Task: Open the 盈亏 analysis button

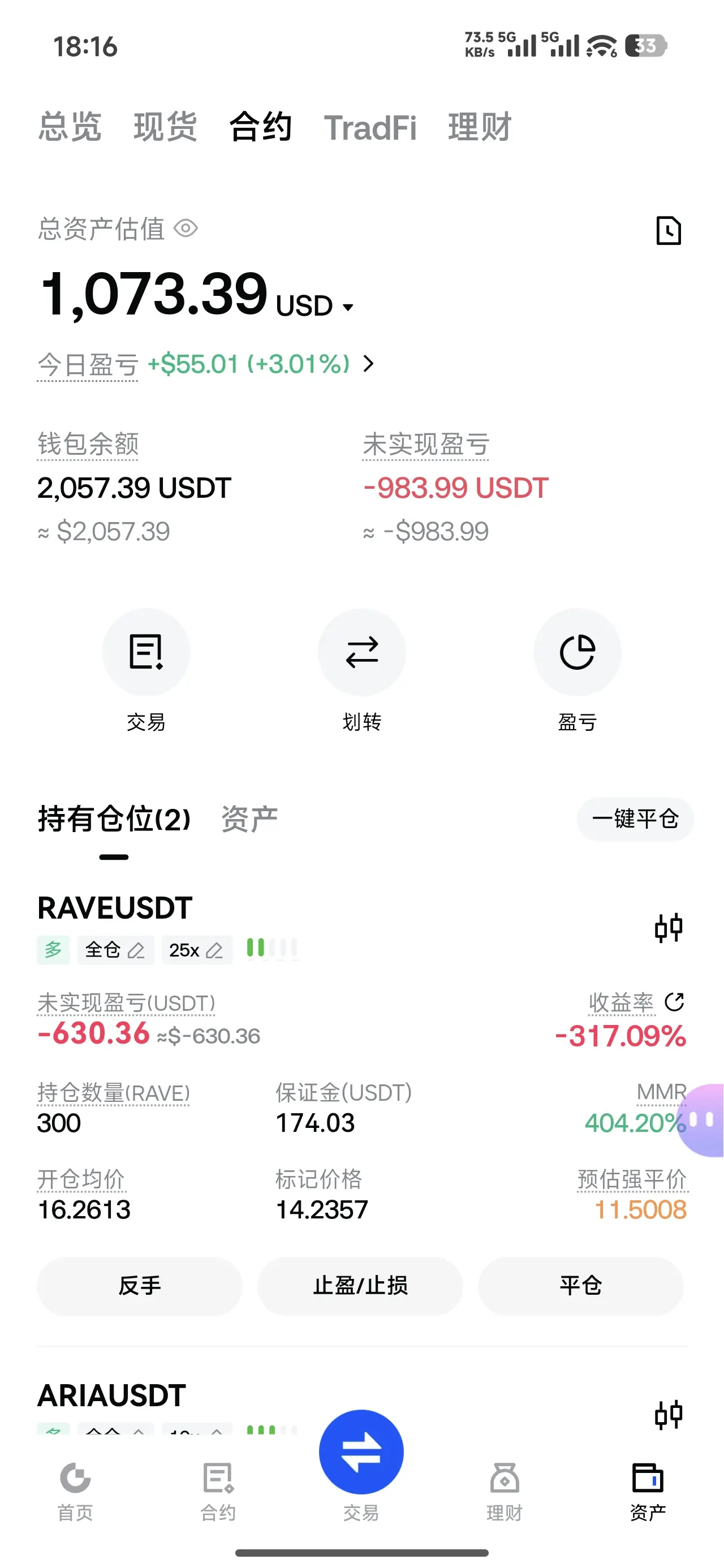Action: 578,652
